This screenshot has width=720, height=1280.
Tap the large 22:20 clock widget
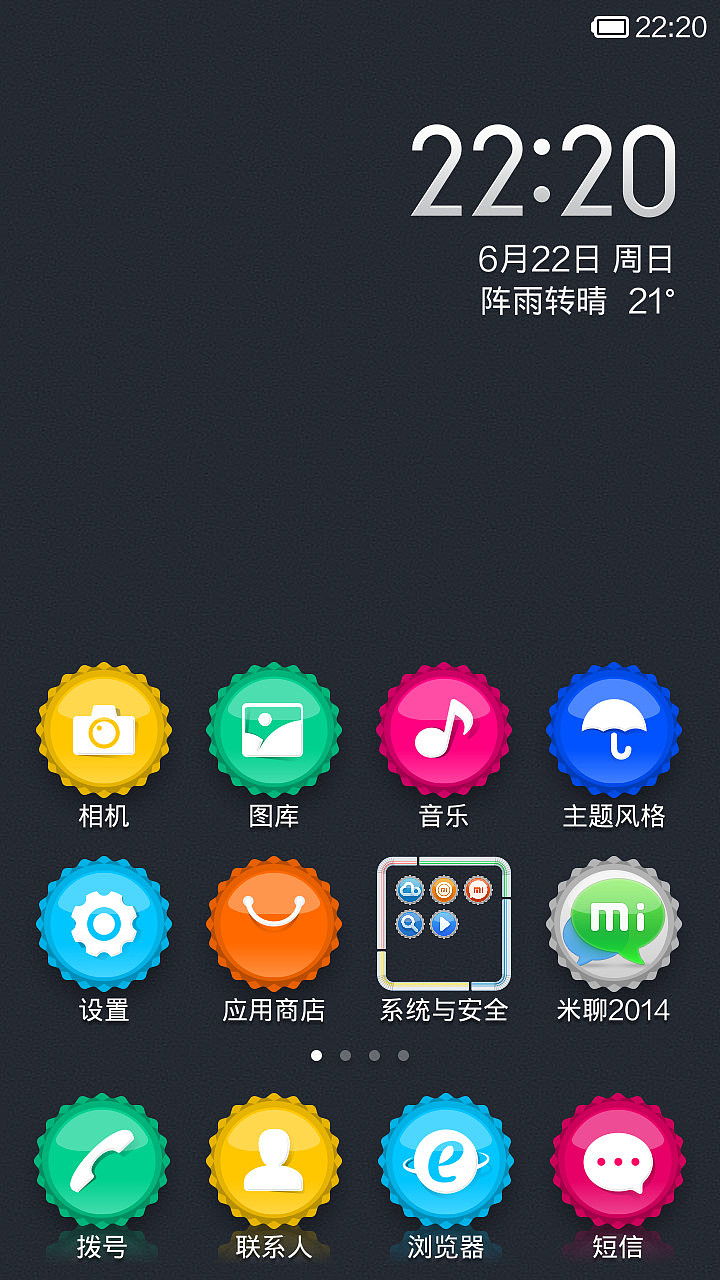click(x=545, y=175)
